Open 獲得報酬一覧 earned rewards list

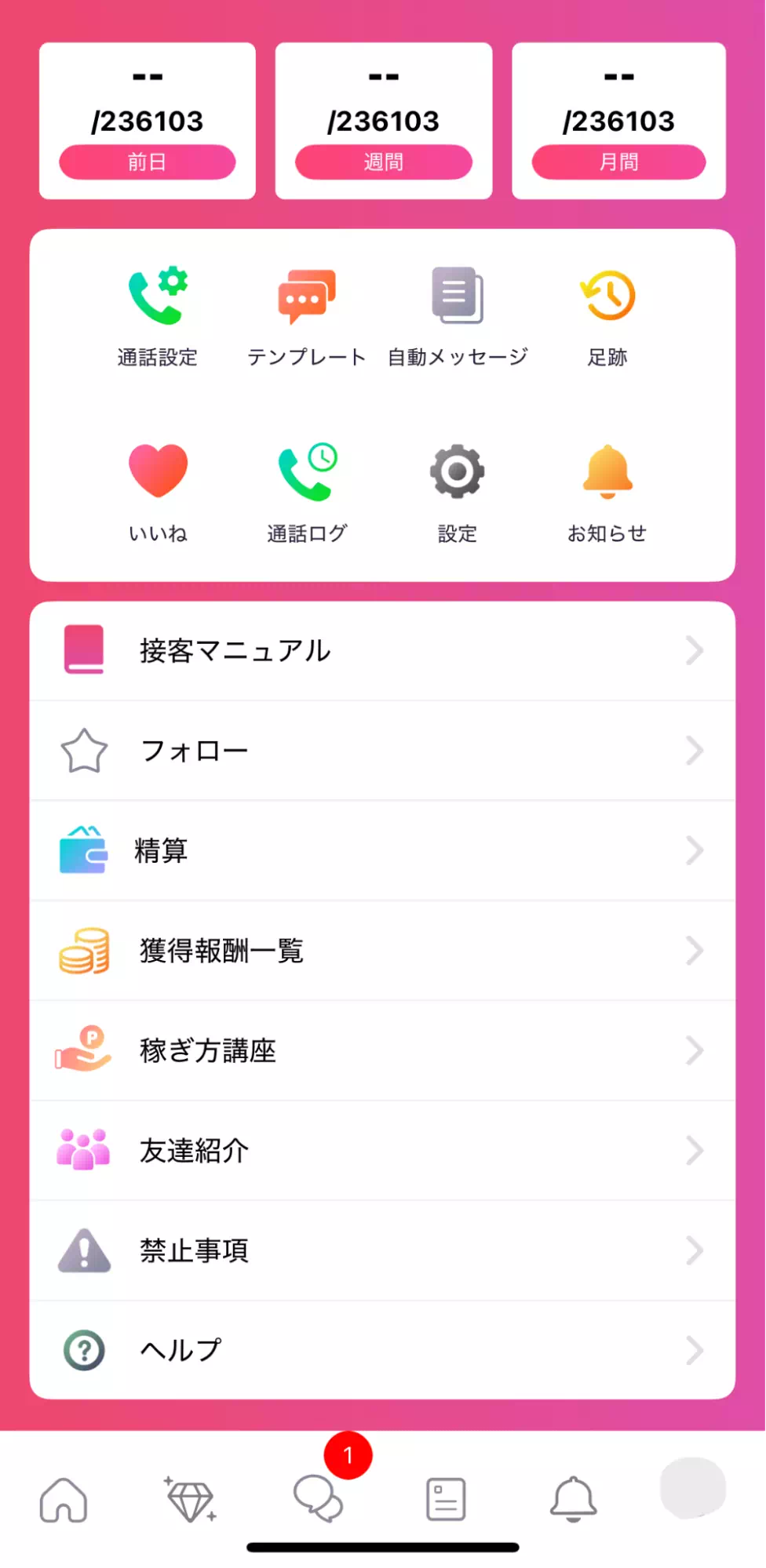click(383, 951)
